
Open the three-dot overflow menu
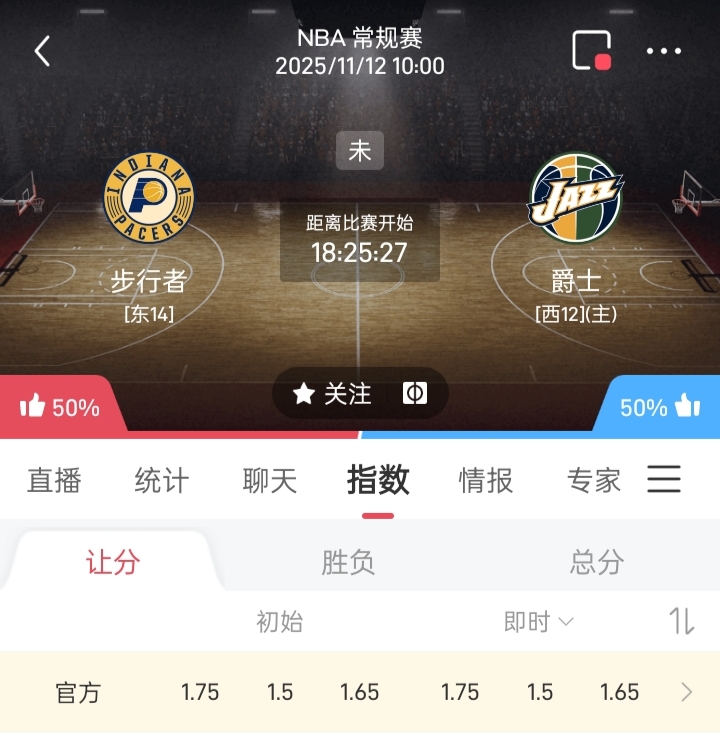pyautogui.click(x=664, y=51)
